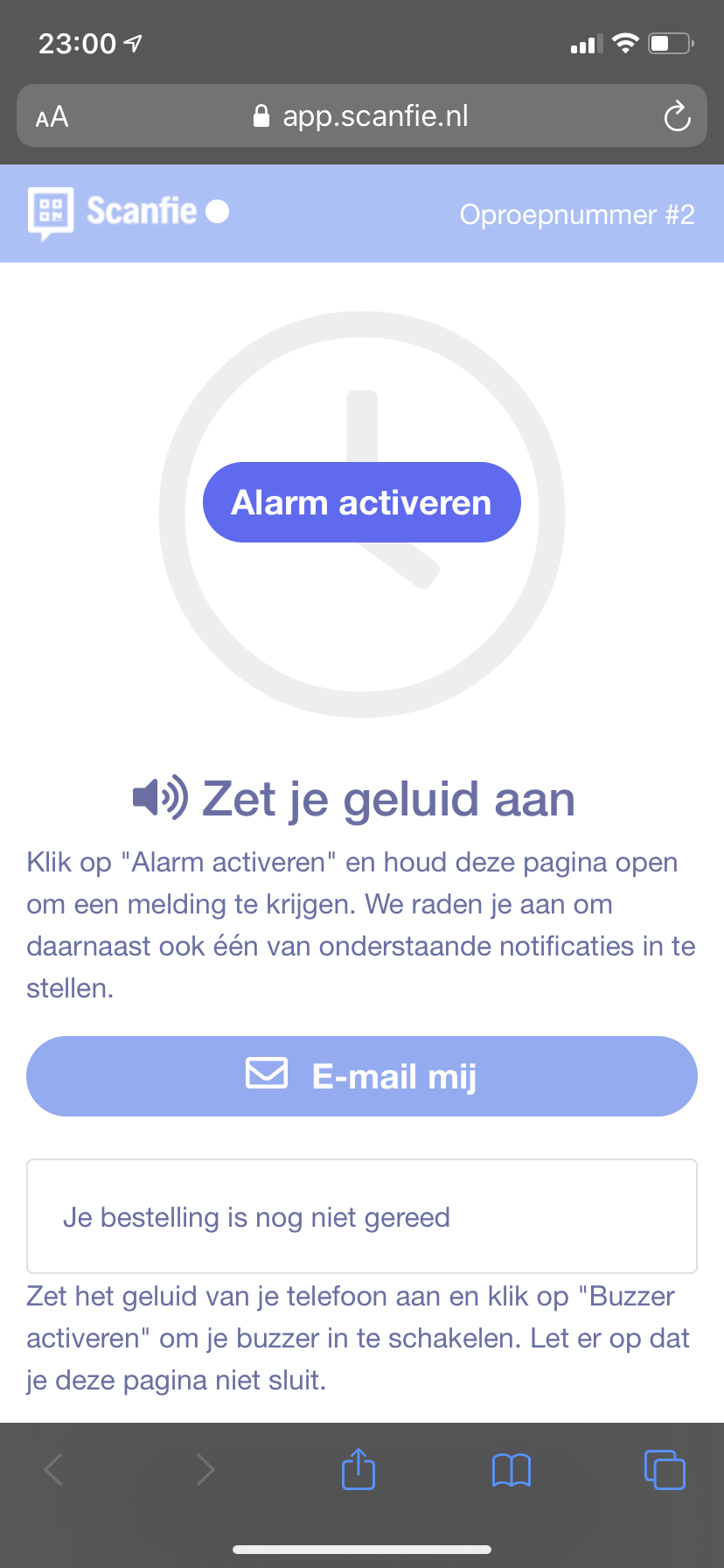Tap the Scanfie logo in the header
This screenshot has height=1568, width=724.
(x=129, y=212)
